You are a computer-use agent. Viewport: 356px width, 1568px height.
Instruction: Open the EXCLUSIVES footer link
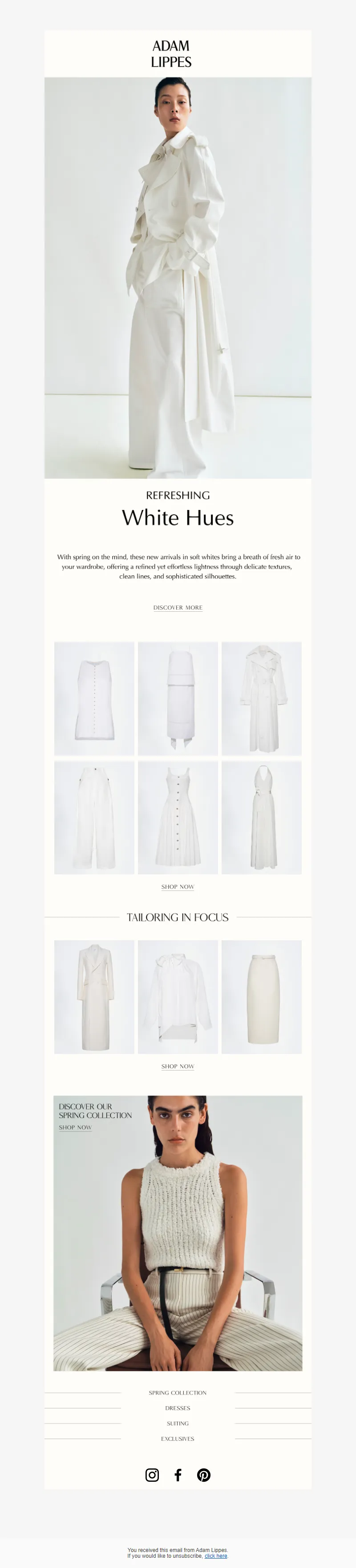(x=178, y=1439)
